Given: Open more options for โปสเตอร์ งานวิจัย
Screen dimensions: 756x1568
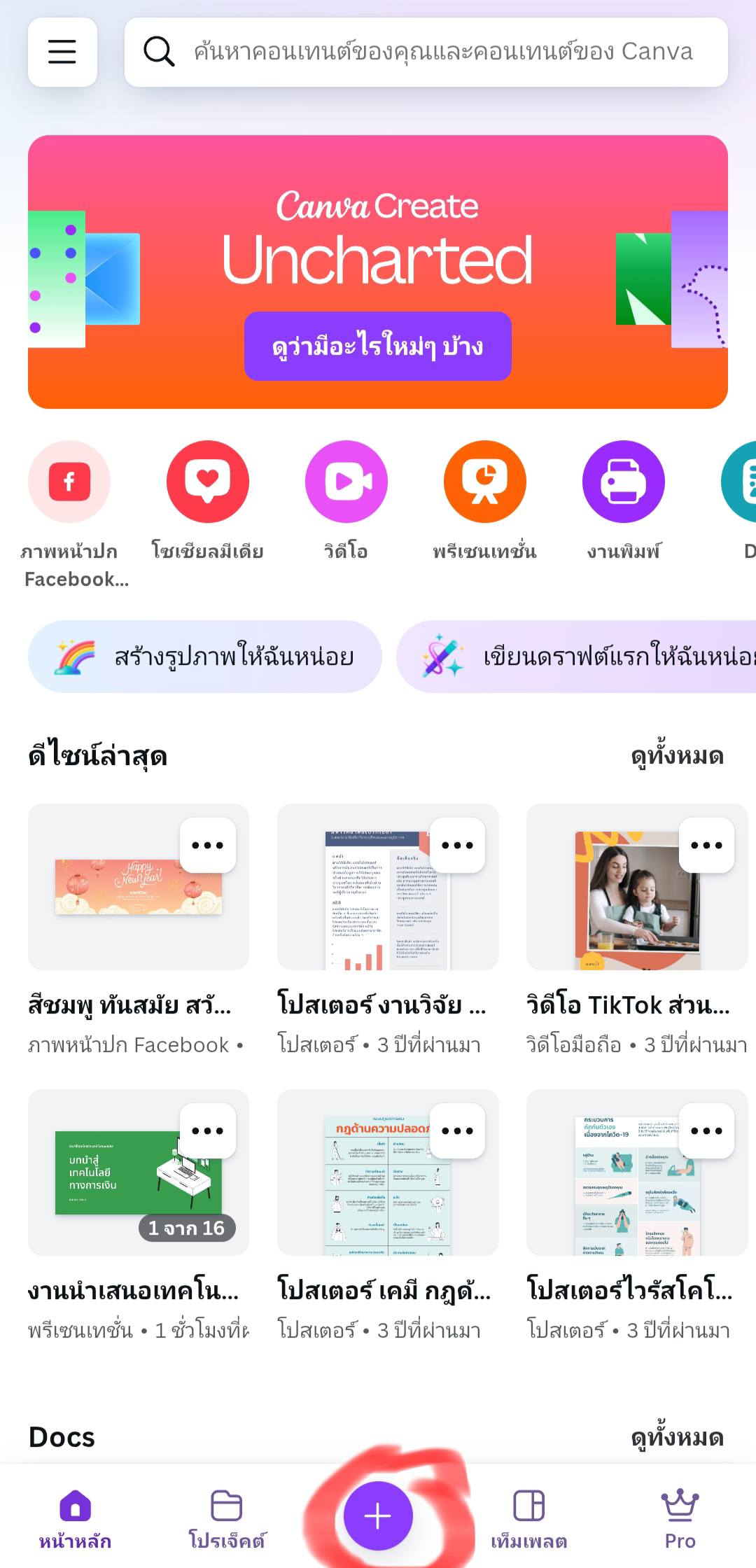Looking at the screenshot, I should 457,845.
